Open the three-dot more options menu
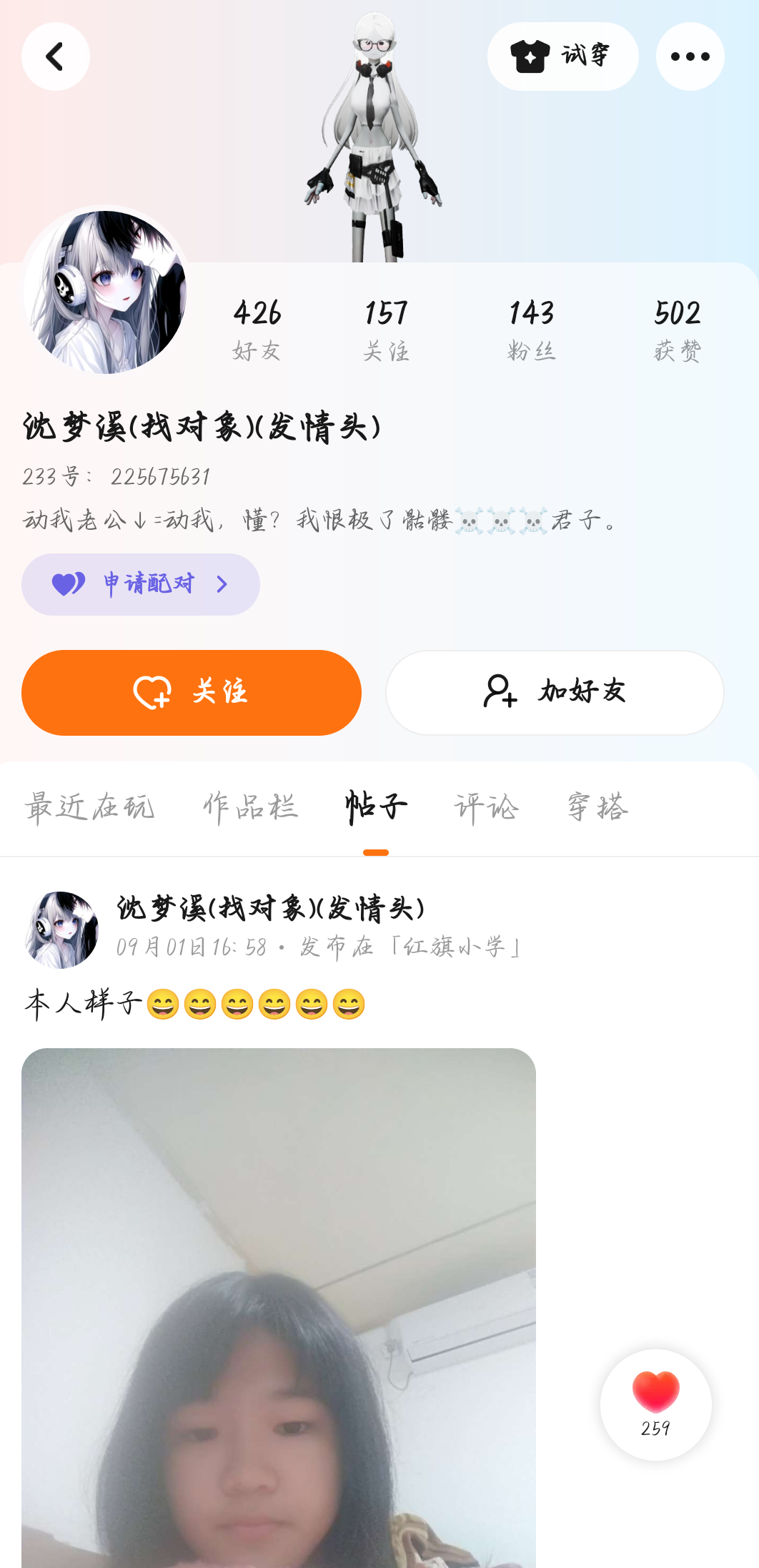The width and height of the screenshot is (759, 1568). tap(690, 56)
